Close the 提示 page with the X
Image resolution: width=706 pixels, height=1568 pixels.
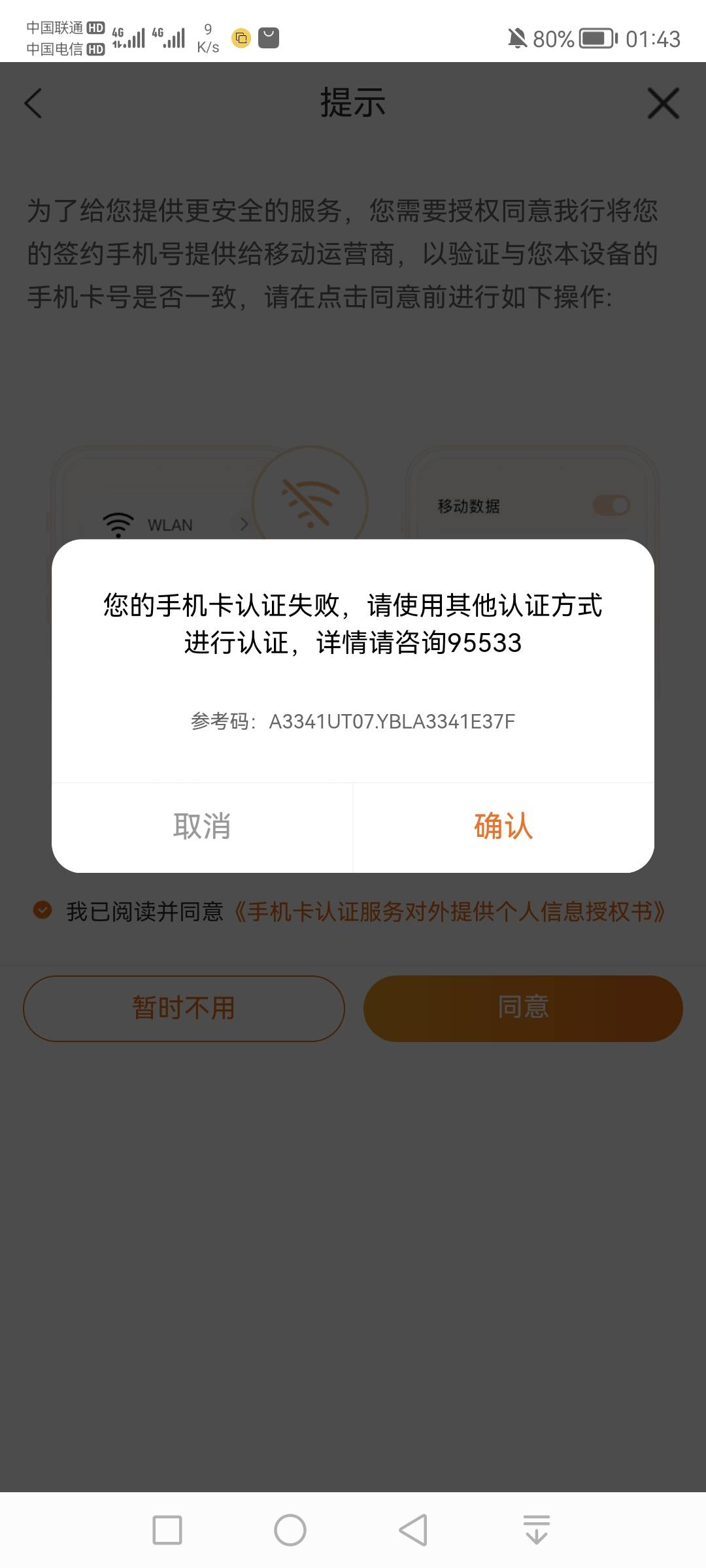click(x=664, y=103)
